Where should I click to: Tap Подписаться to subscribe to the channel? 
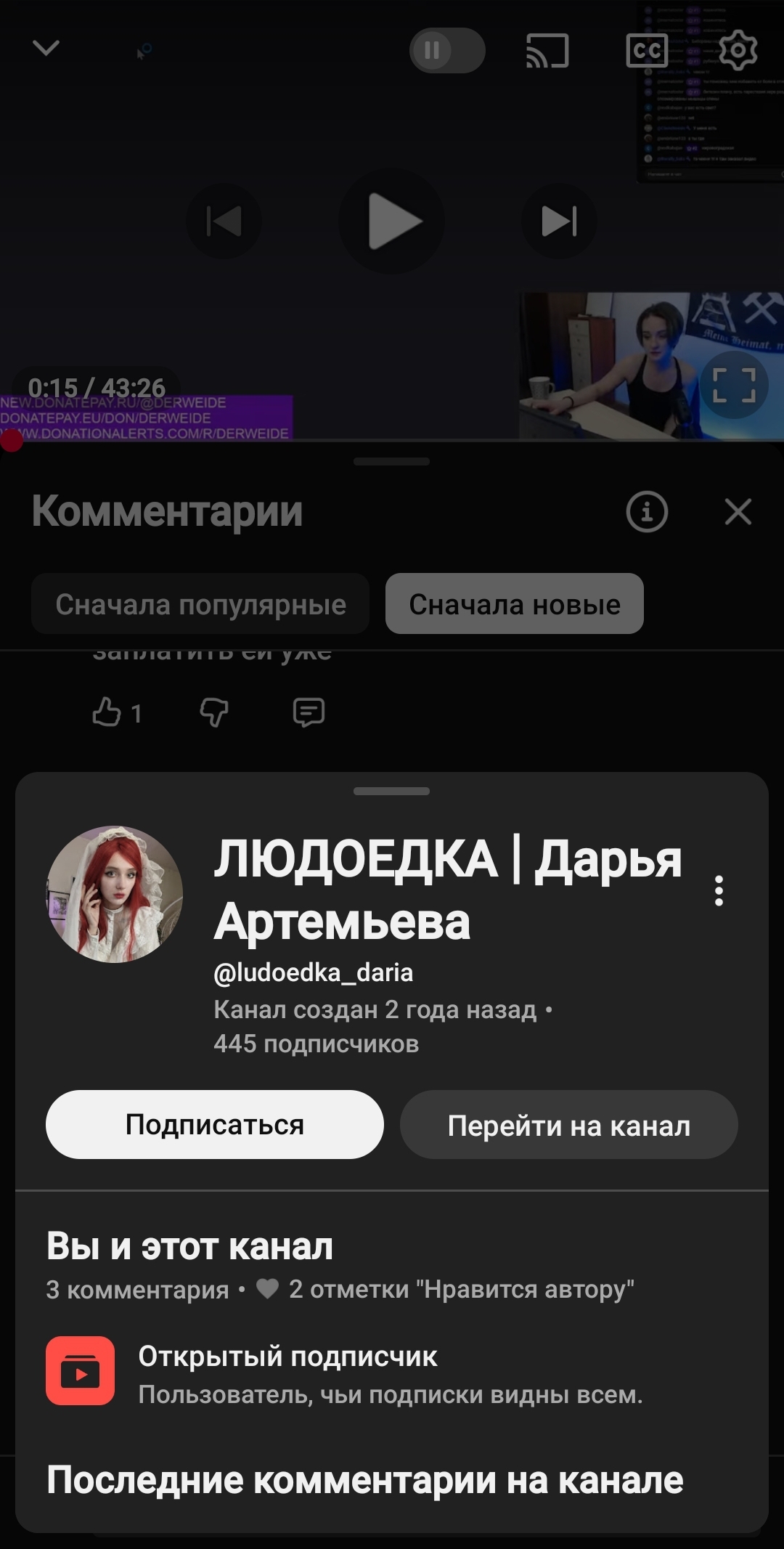215,1124
